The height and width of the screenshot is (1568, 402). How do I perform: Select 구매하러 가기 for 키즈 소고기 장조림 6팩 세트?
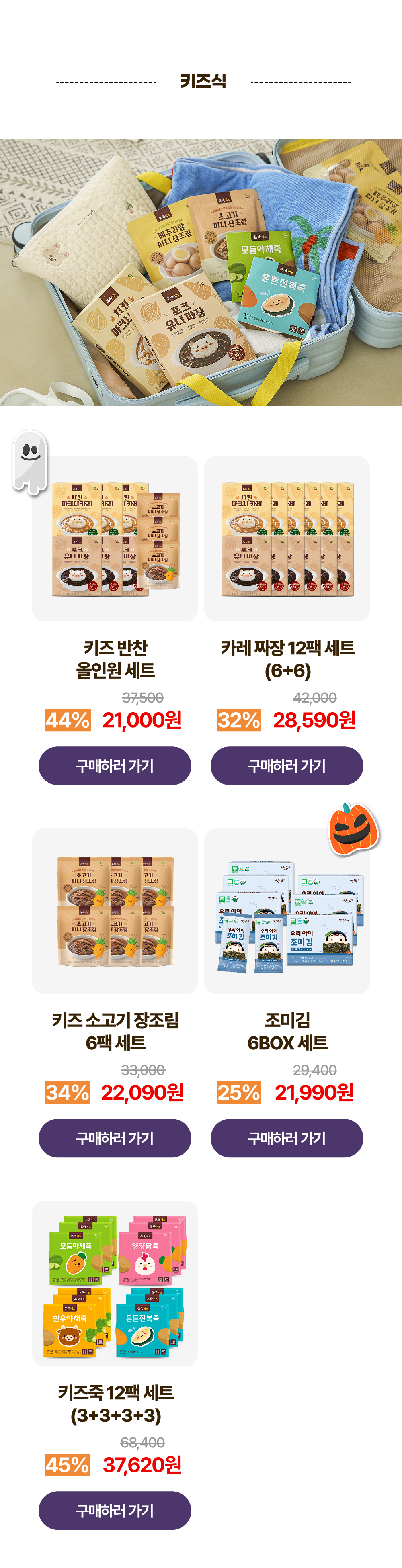(x=115, y=1138)
